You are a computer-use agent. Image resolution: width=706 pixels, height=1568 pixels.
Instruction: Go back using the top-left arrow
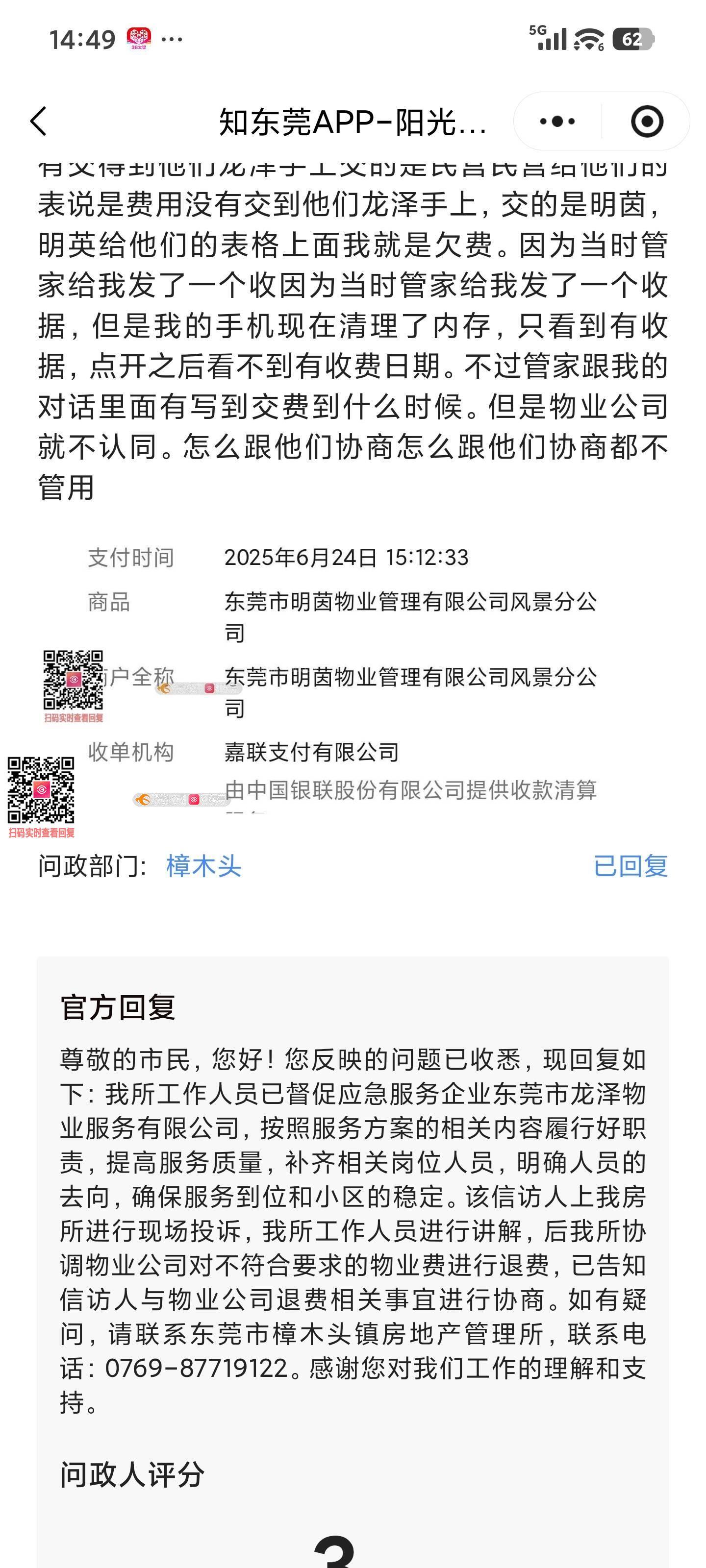click(x=38, y=121)
